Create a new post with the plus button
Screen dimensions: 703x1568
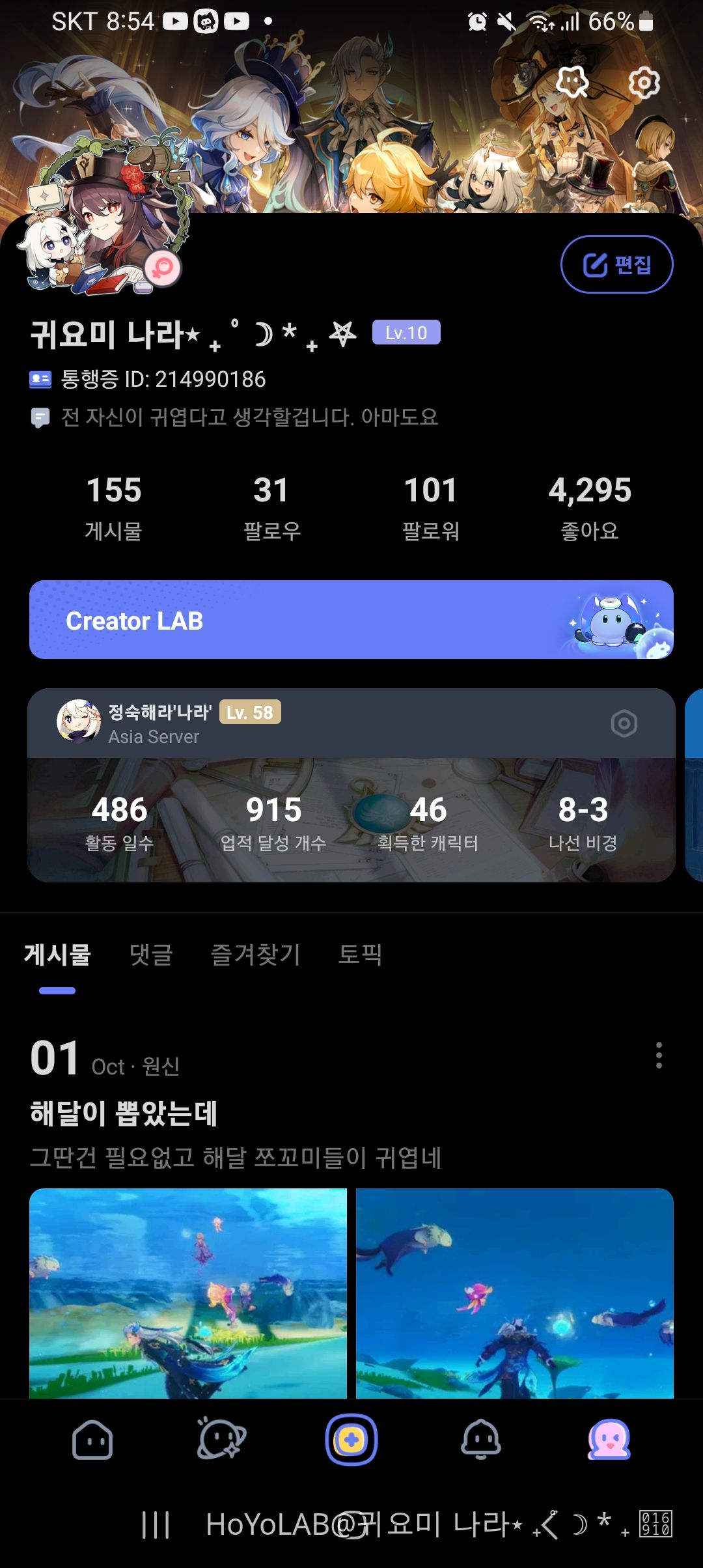(351, 1440)
